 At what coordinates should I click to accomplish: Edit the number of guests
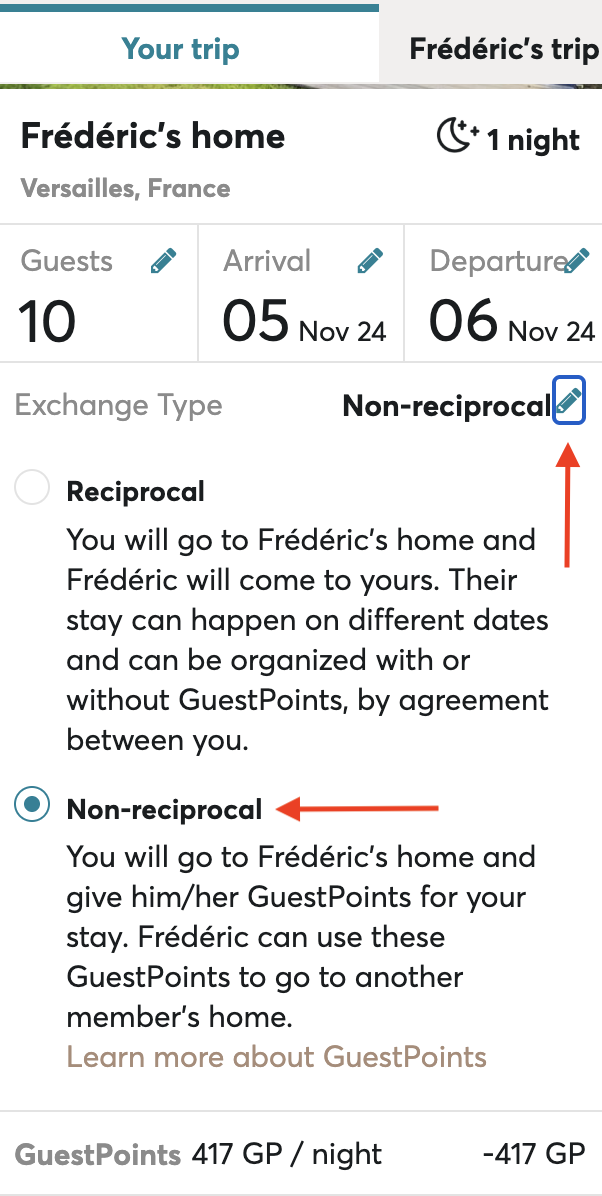(x=163, y=262)
